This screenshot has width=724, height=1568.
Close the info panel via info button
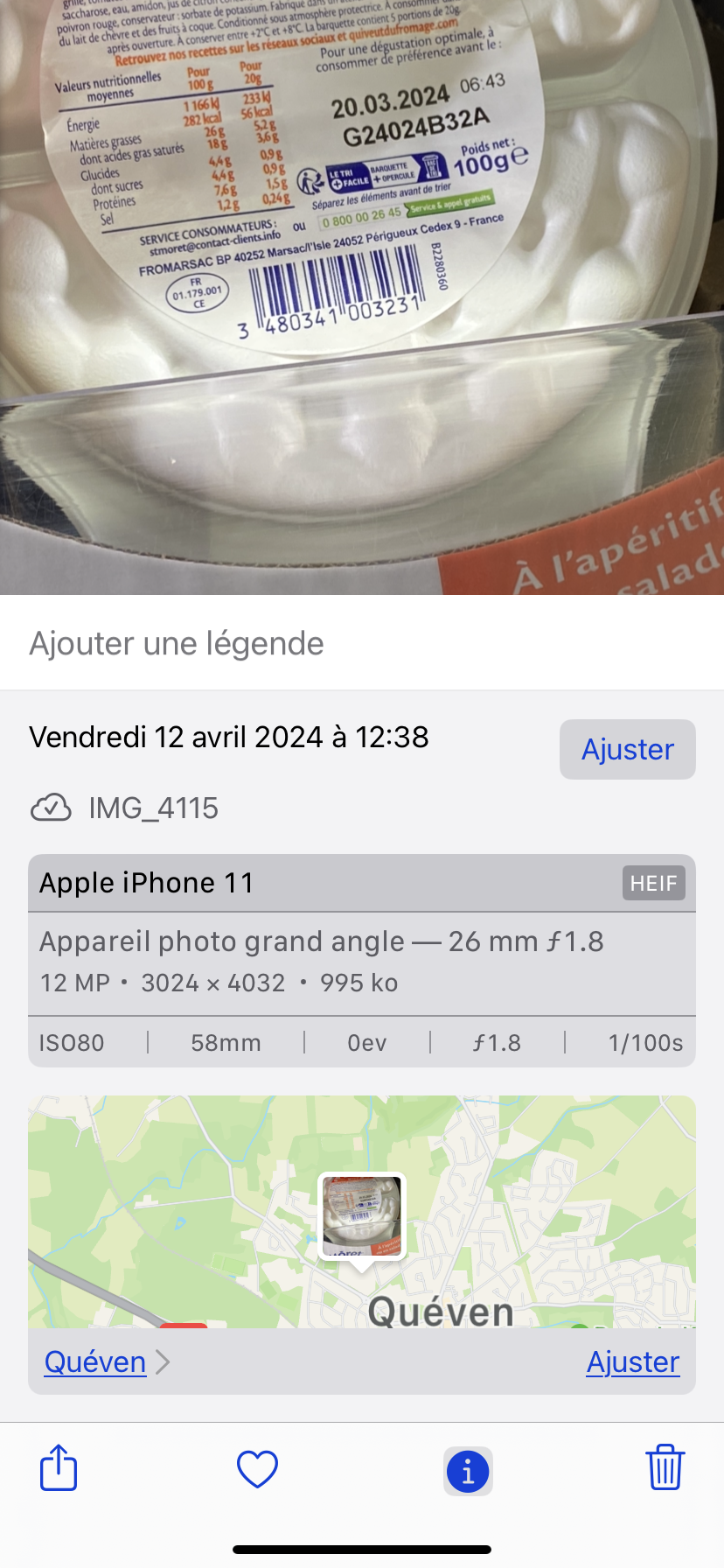coord(468,1471)
